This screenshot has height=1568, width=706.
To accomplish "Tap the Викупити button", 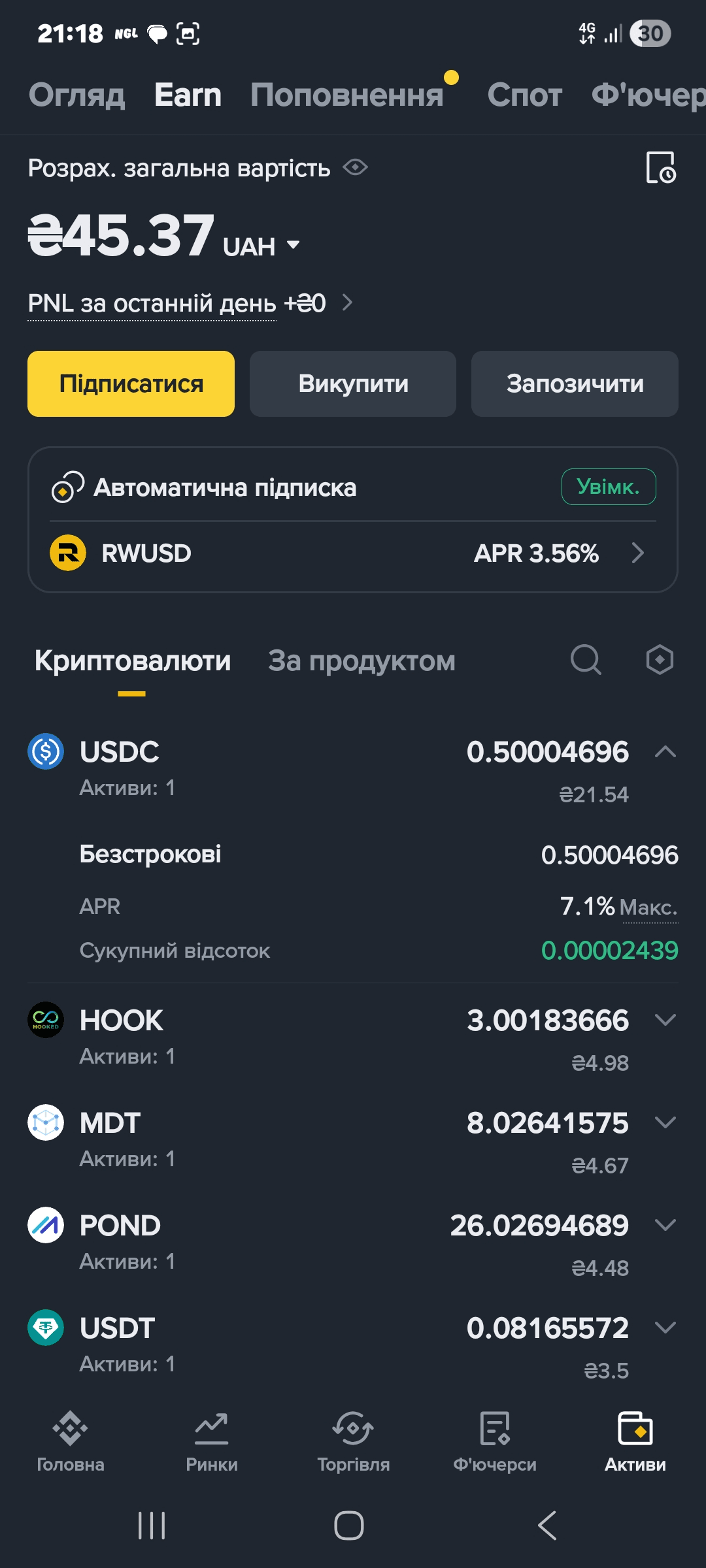I will point(353,384).
